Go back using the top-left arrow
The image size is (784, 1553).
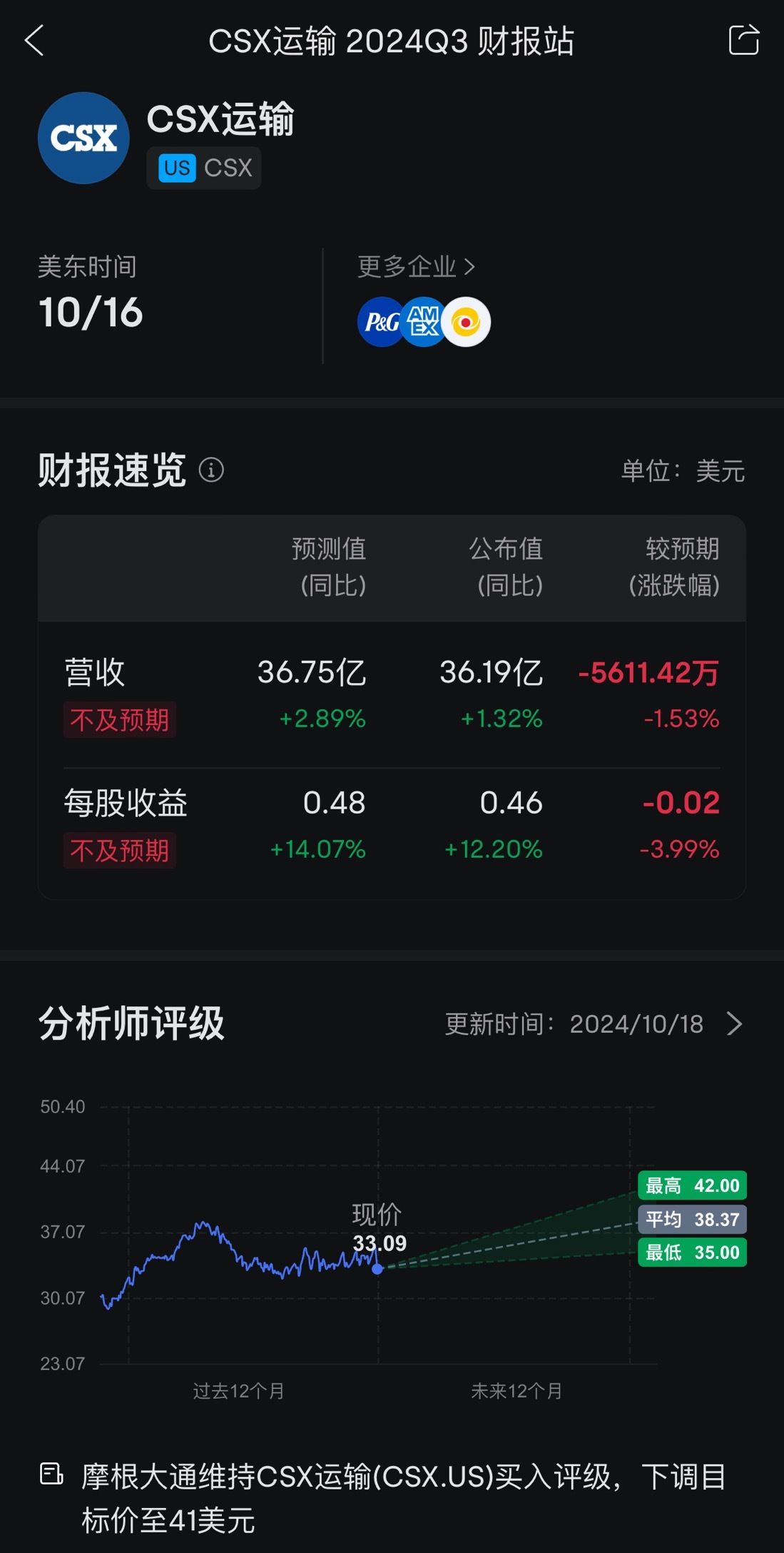[x=34, y=41]
